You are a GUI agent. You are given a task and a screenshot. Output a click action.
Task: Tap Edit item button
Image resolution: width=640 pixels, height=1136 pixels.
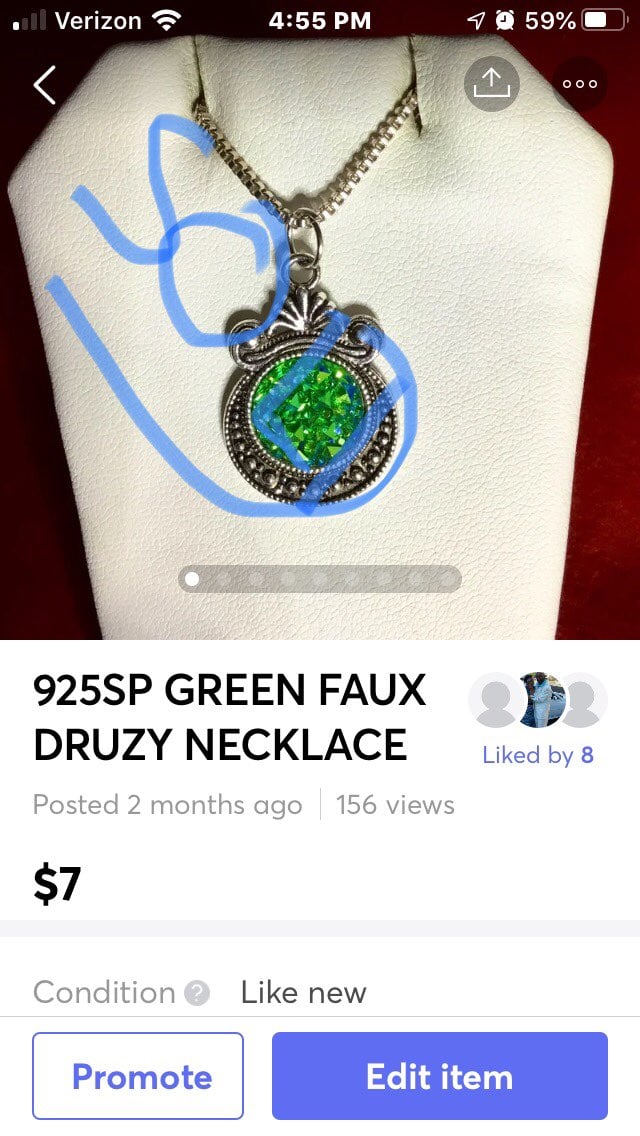(x=439, y=1076)
